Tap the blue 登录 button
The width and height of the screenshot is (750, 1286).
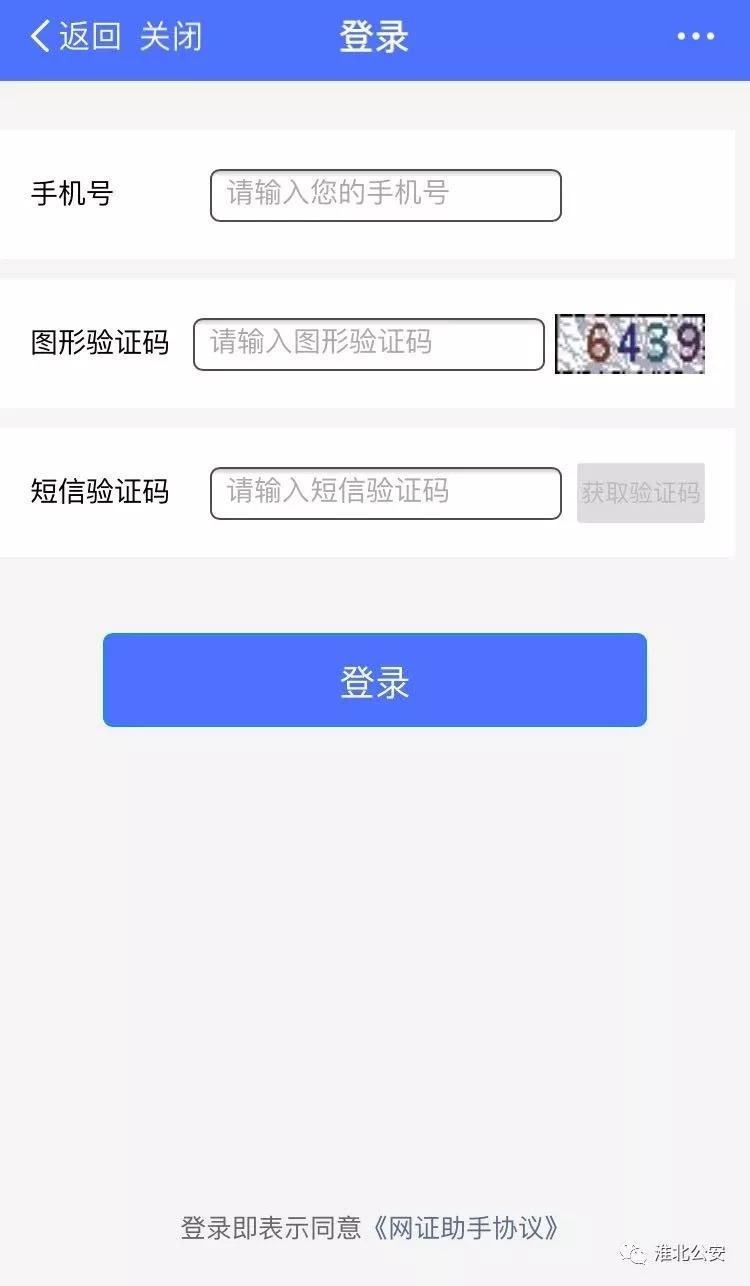click(x=375, y=680)
